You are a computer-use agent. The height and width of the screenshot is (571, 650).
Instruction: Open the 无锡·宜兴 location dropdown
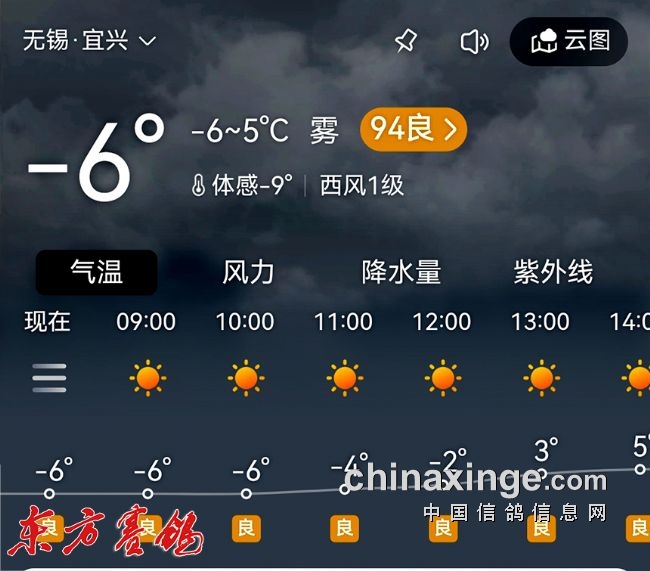coord(91,41)
